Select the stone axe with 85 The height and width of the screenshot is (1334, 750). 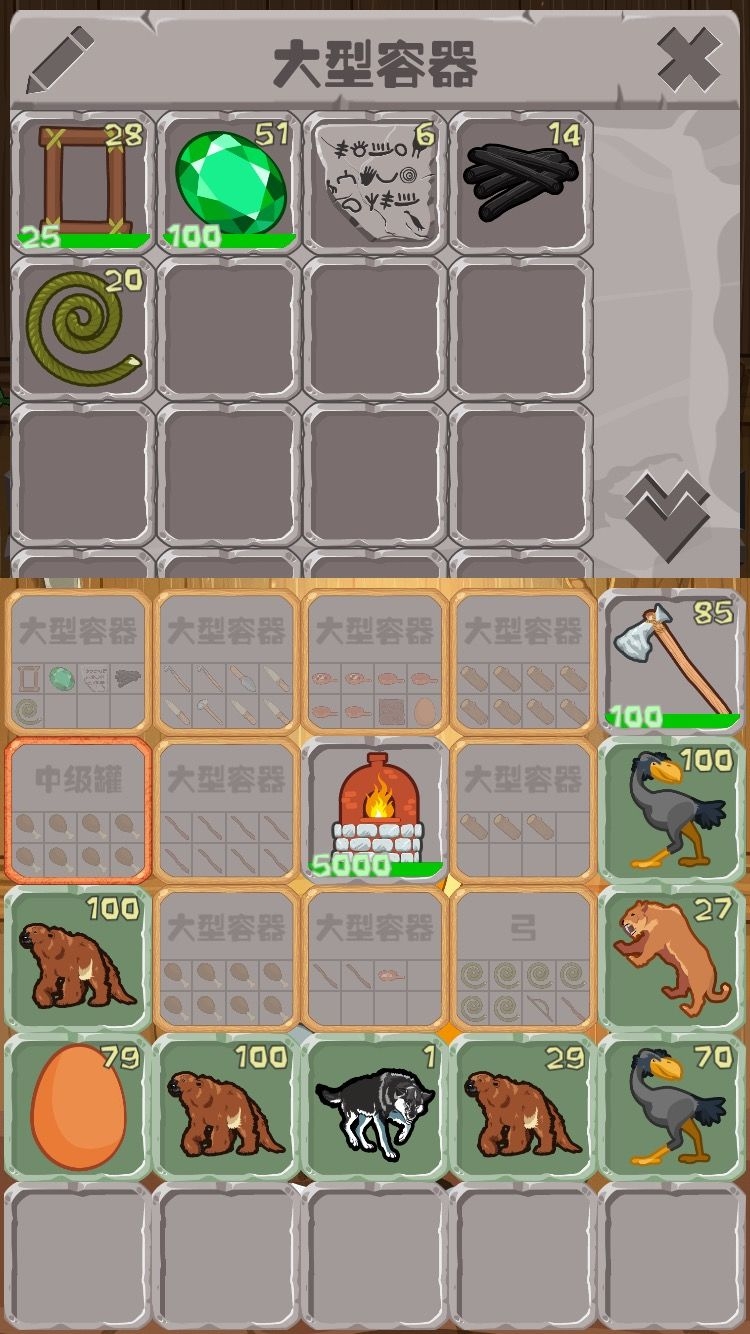(x=672, y=662)
